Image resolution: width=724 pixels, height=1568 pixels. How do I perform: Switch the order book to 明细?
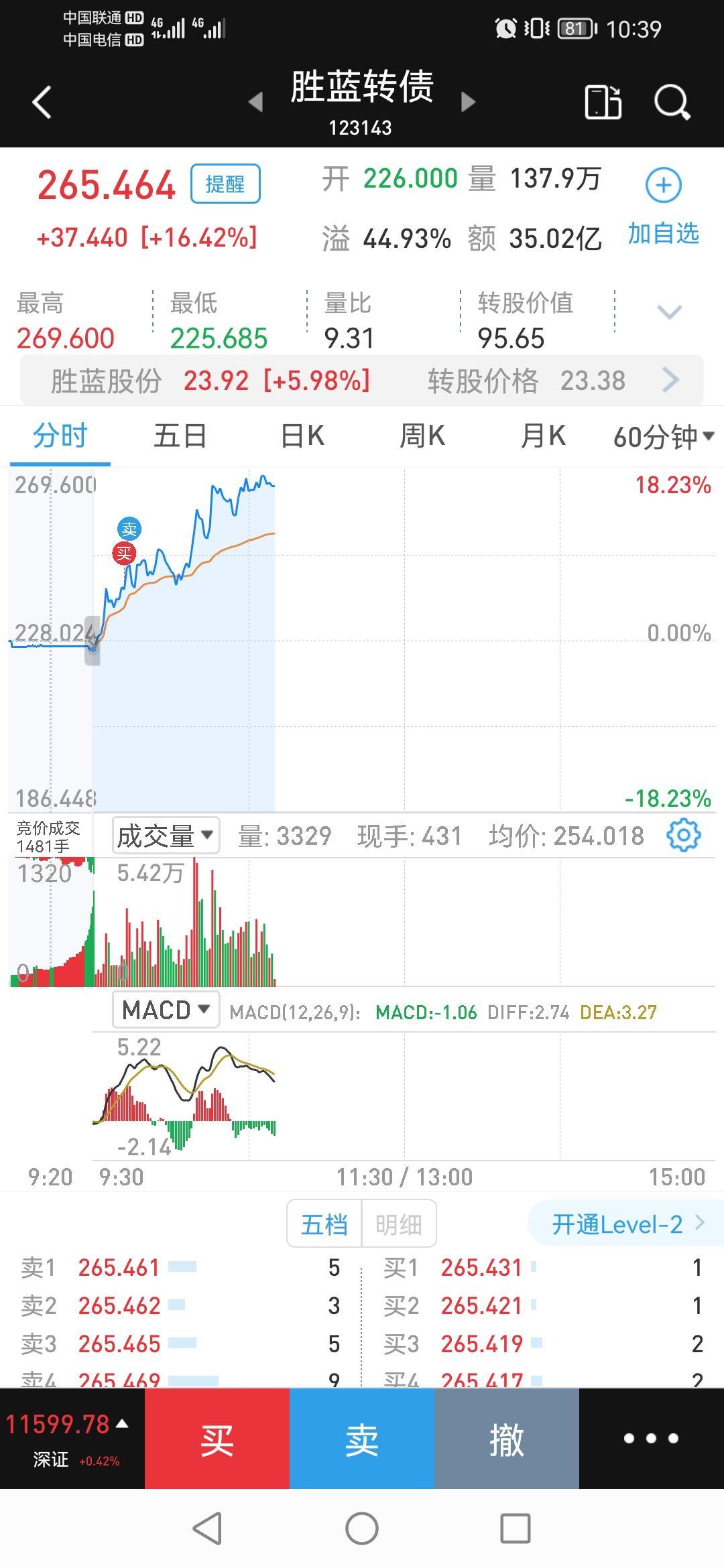pos(399,1225)
